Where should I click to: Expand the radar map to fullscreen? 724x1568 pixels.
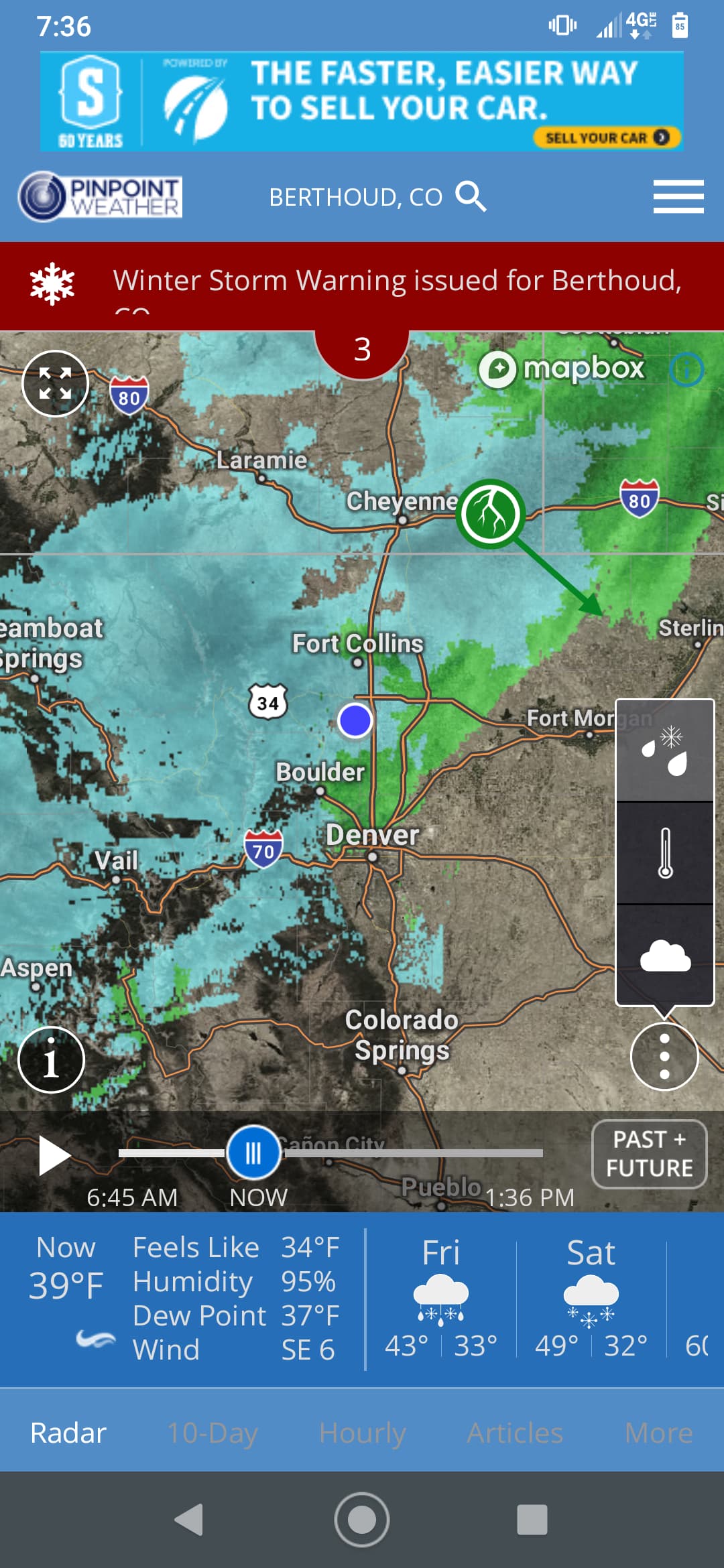[55, 383]
